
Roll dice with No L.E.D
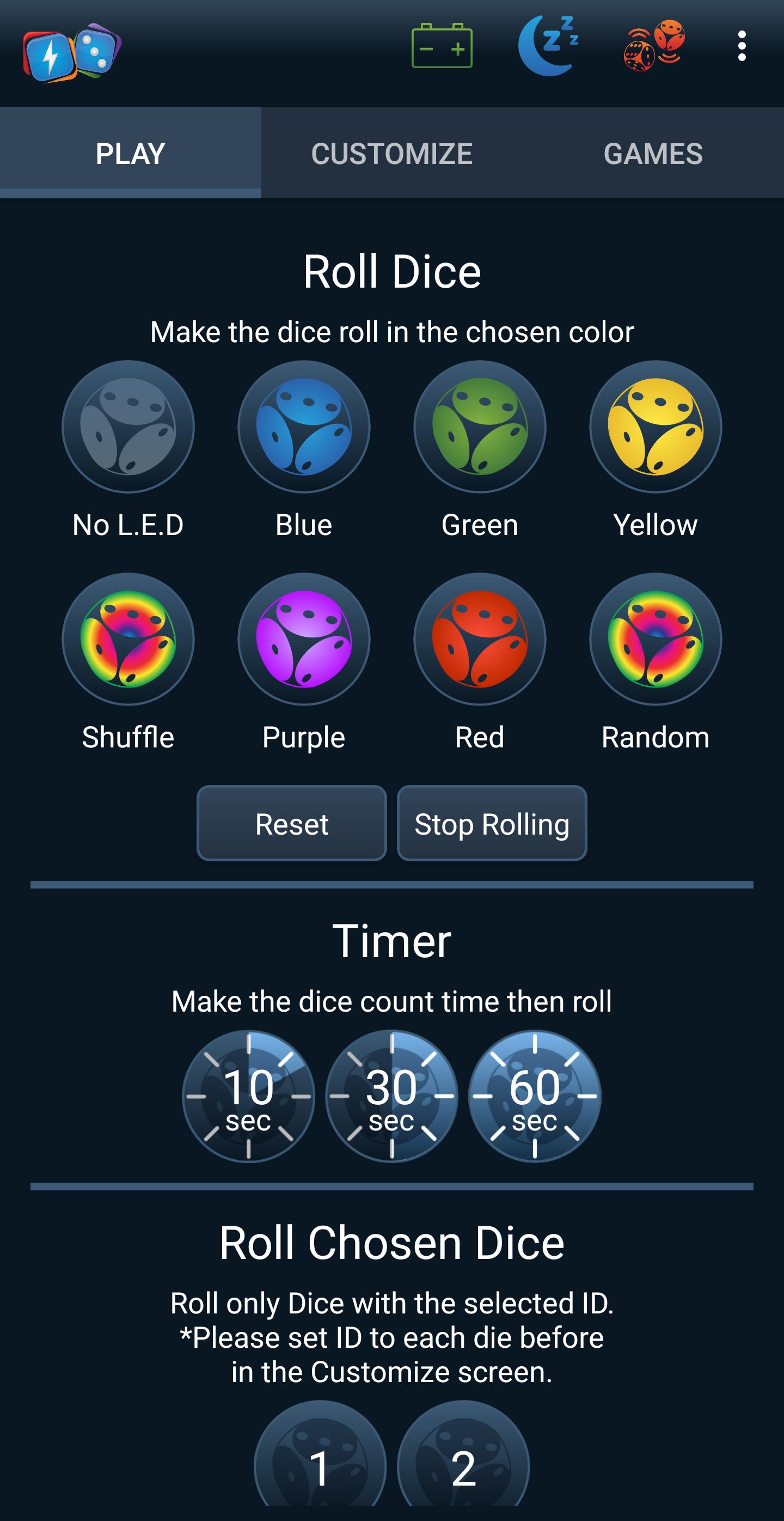(128, 427)
